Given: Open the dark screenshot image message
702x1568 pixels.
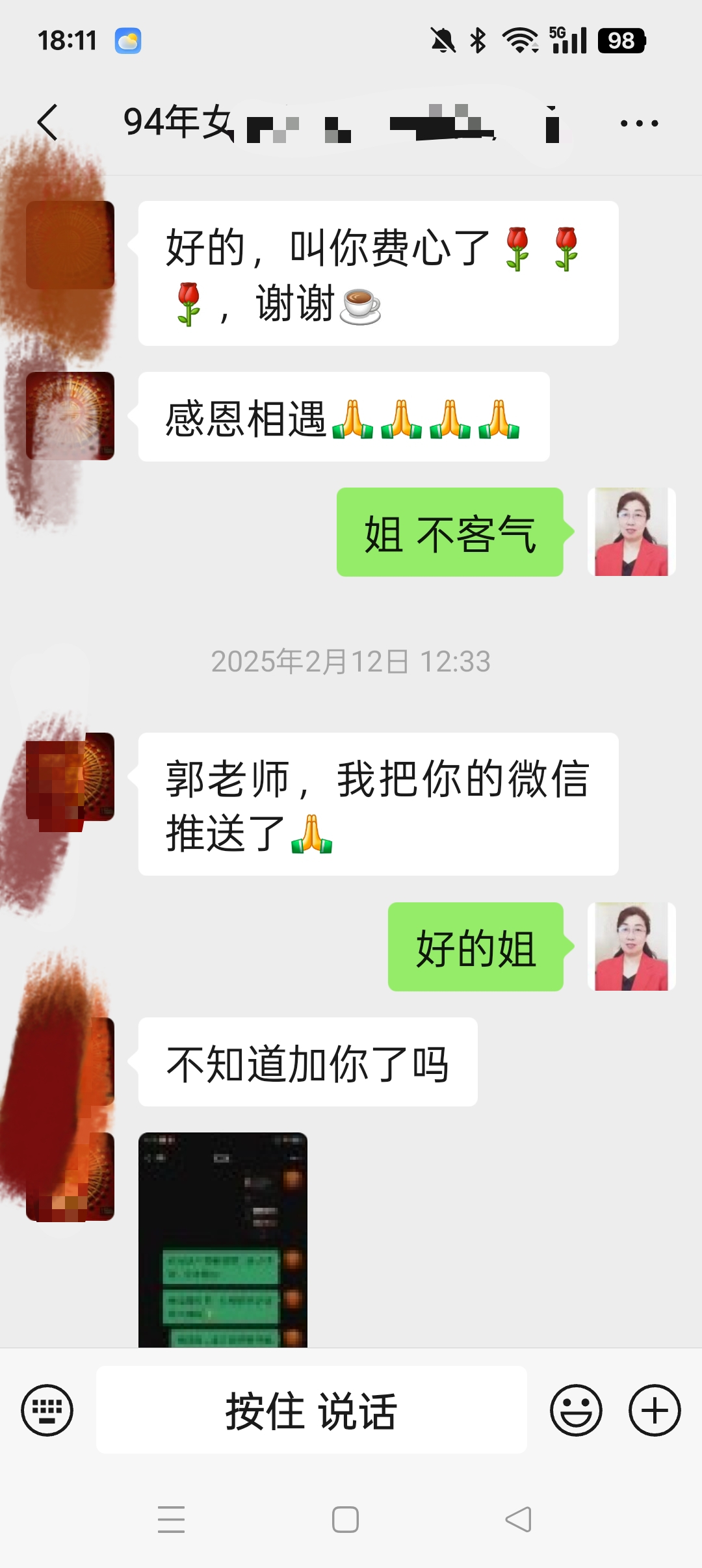Looking at the screenshot, I should pos(223,1240).
